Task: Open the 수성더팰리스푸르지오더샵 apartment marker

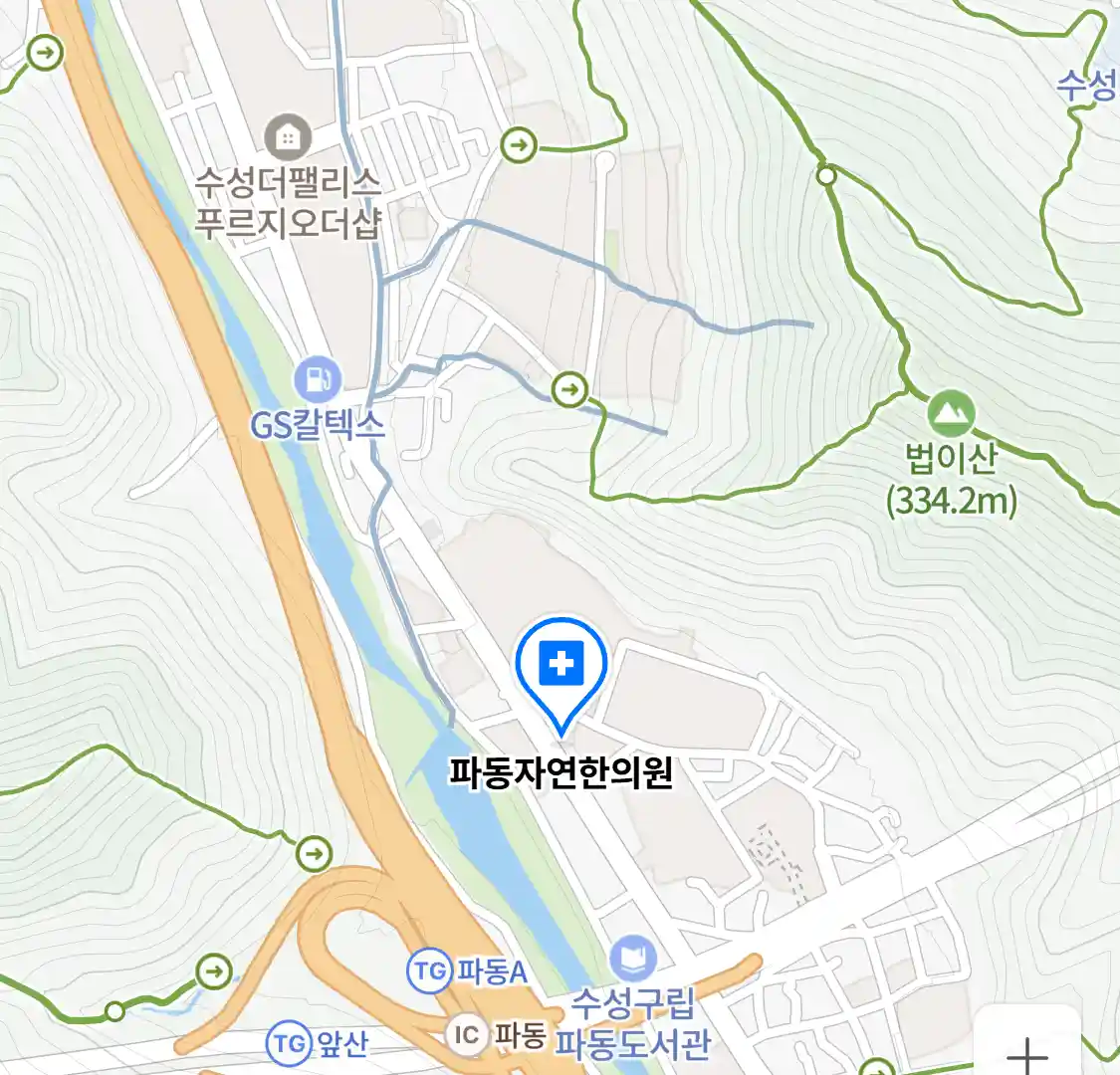Action: (x=288, y=137)
